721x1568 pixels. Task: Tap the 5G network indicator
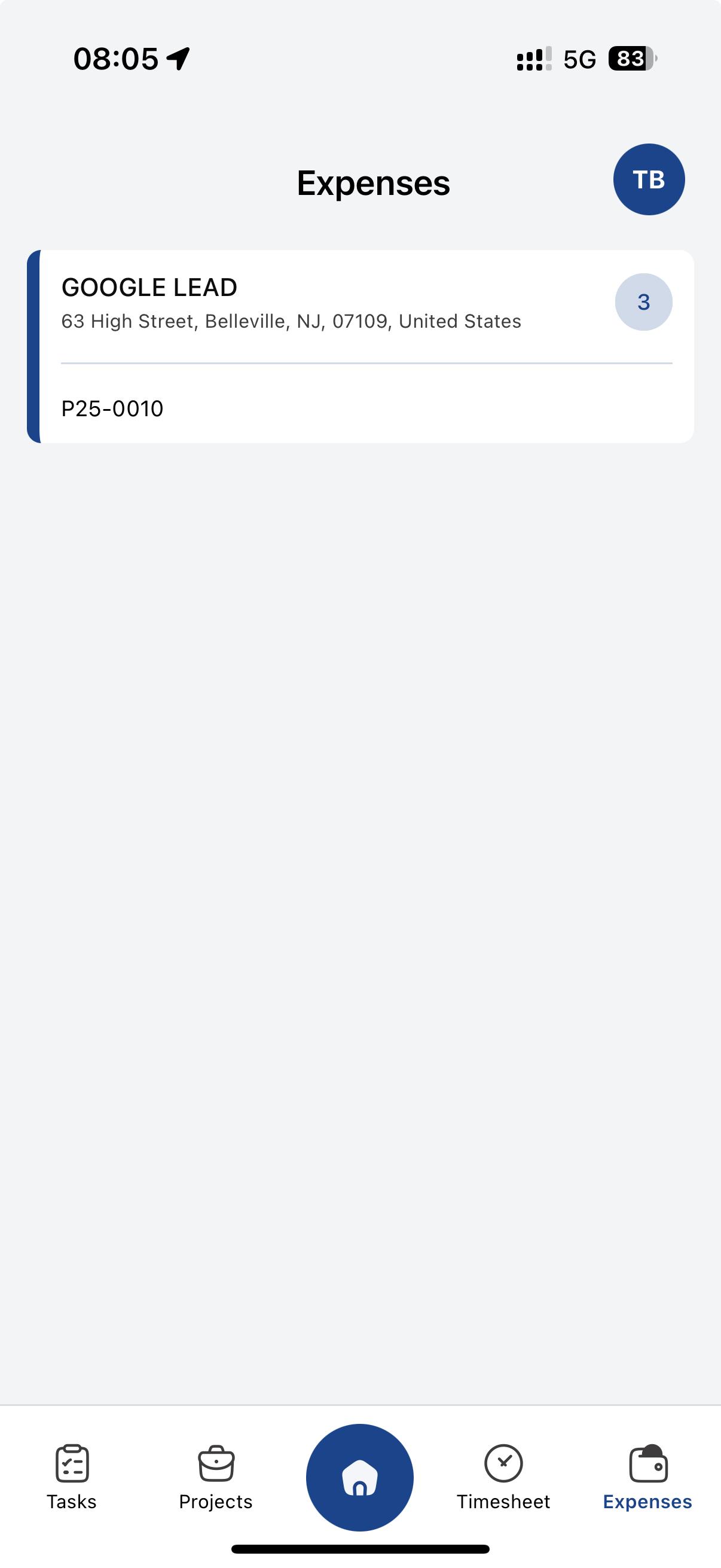(580, 59)
